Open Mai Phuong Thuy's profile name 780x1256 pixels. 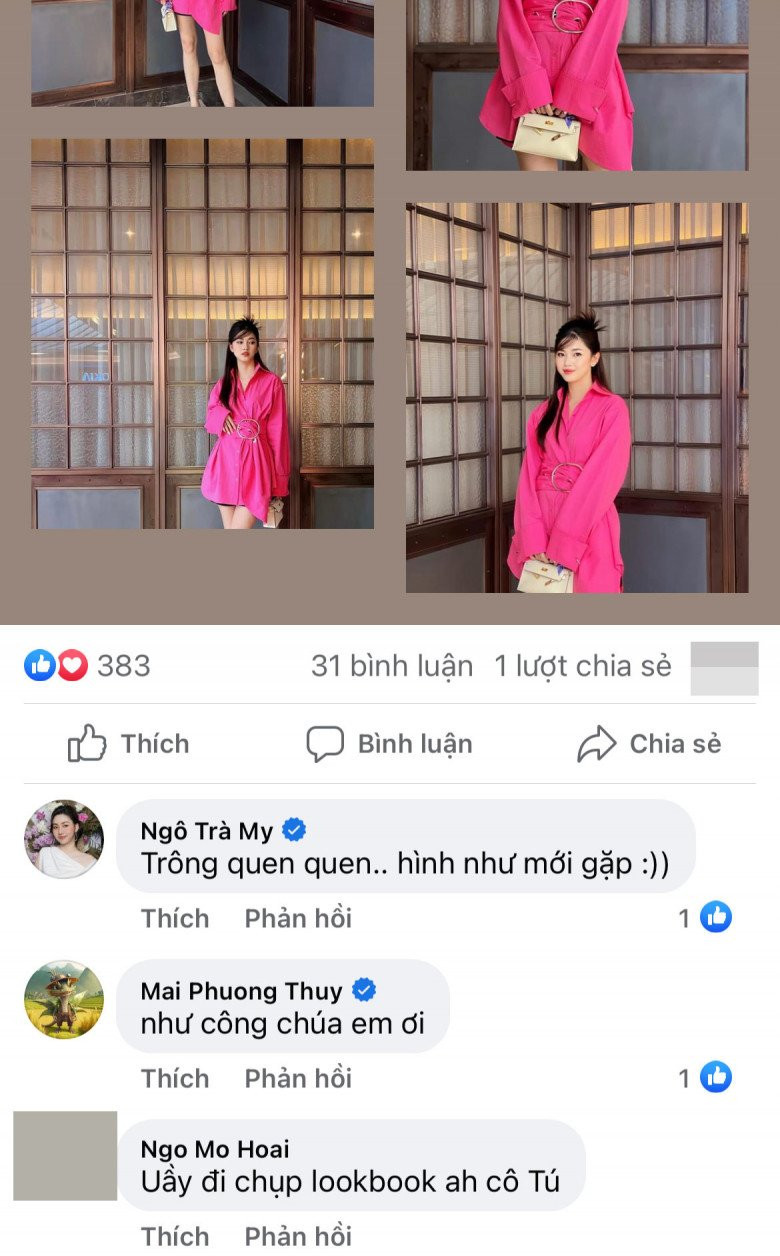(x=241, y=991)
